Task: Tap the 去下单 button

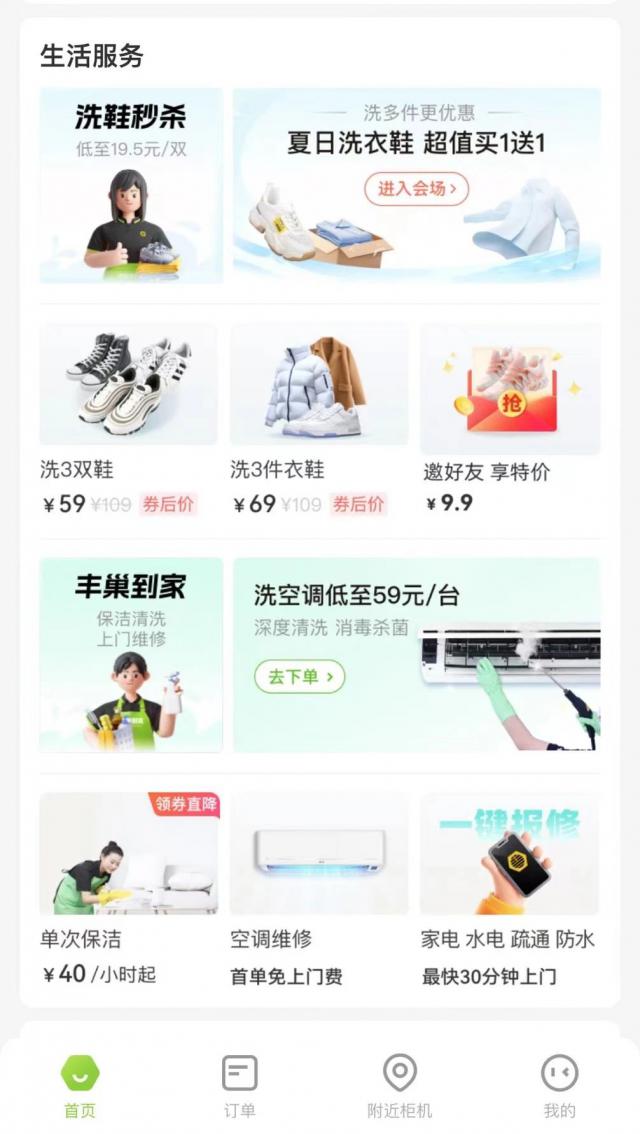Action: coord(299,677)
